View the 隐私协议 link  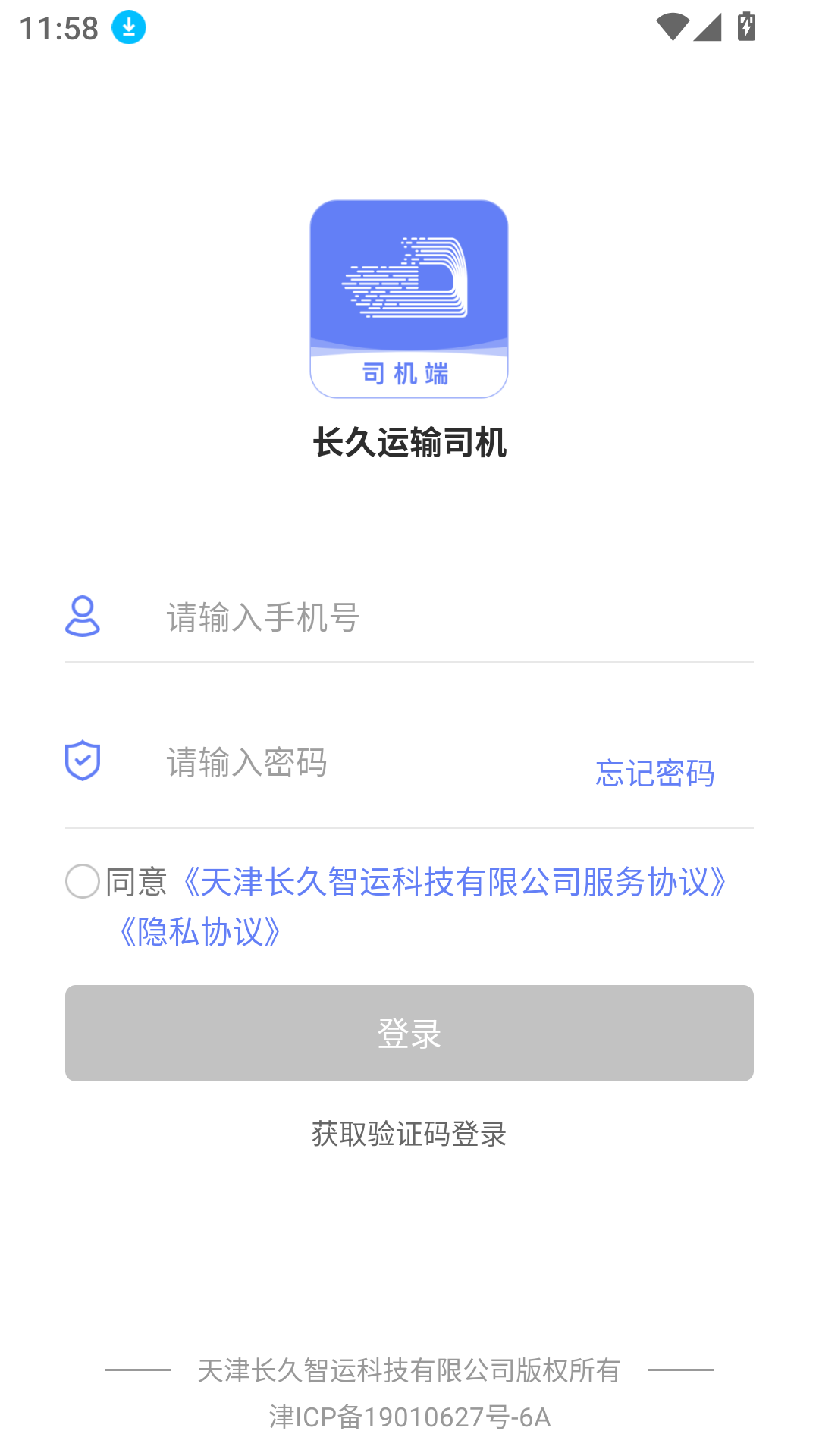coord(201,932)
